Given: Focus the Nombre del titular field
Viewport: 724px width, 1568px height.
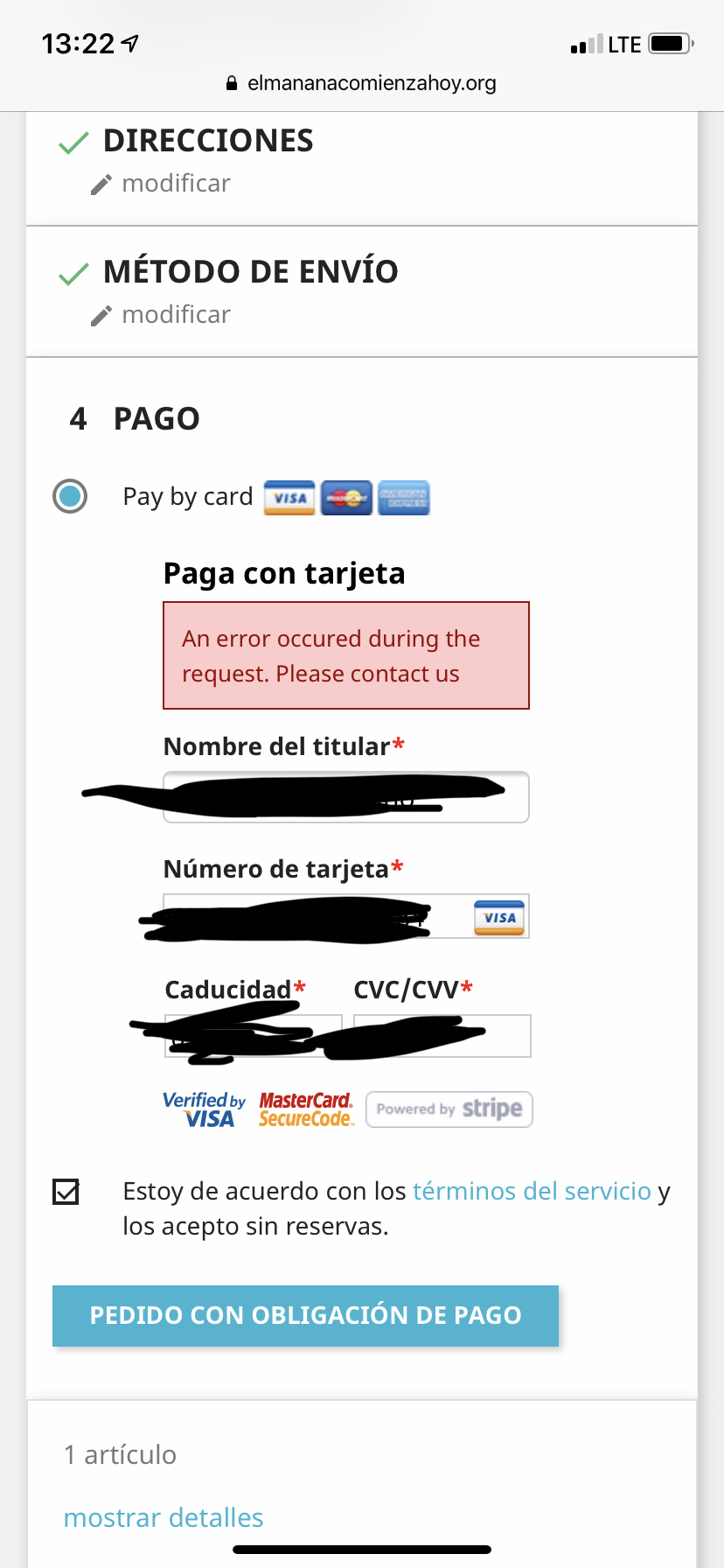Looking at the screenshot, I should point(345,797).
